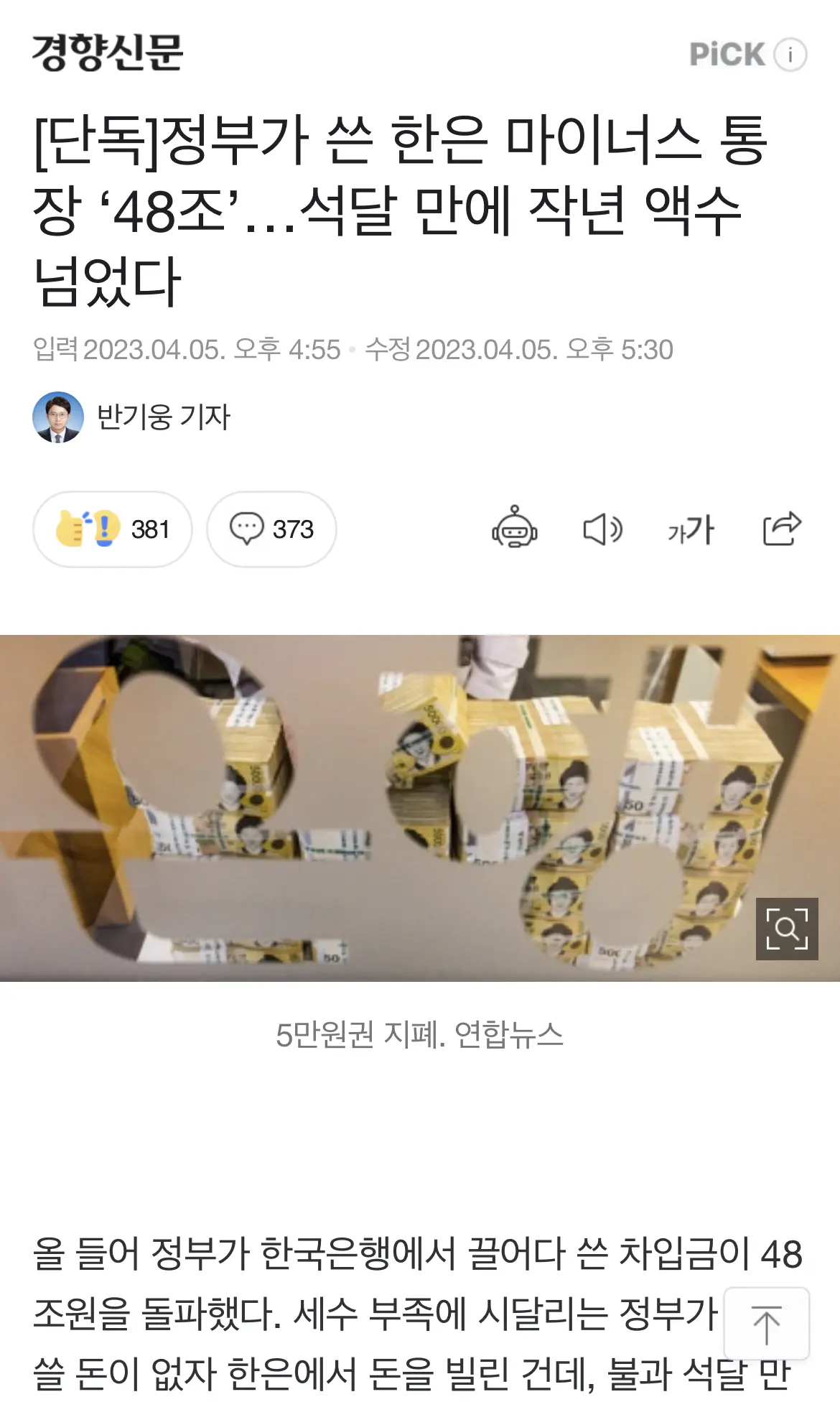Image resolution: width=840 pixels, height=1402 pixels.
Task: Open the 경향신문 publisher page
Action: (x=108, y=52)
